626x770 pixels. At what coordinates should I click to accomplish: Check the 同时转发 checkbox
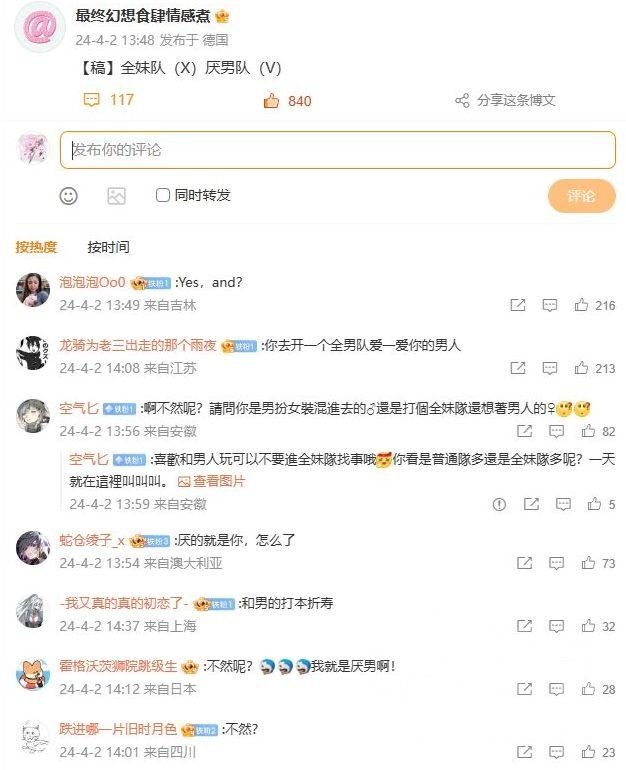coord(163,196)
